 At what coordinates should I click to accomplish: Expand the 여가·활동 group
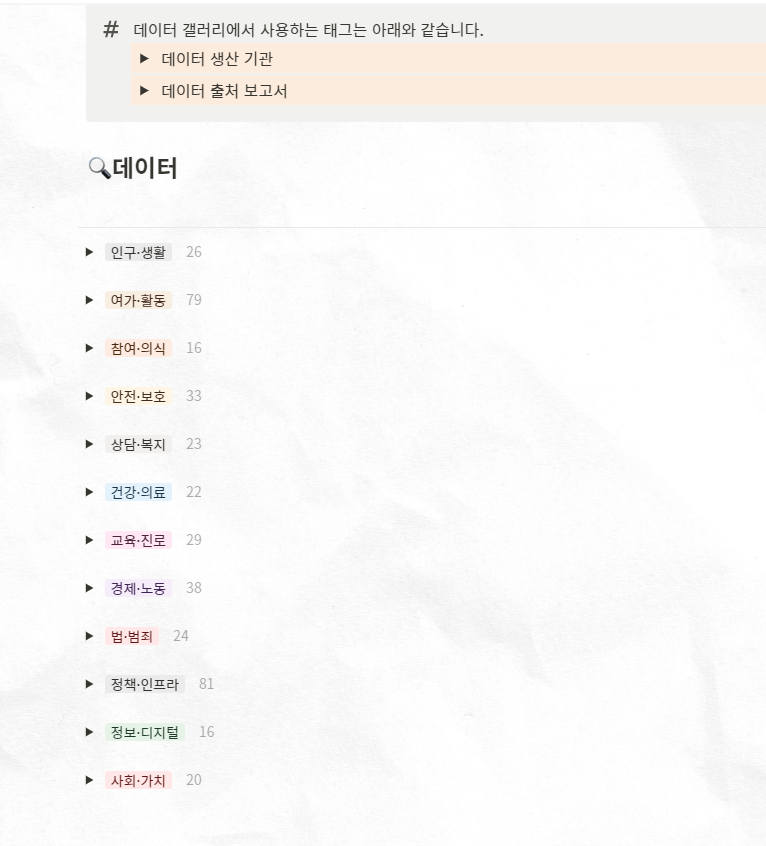90,300
